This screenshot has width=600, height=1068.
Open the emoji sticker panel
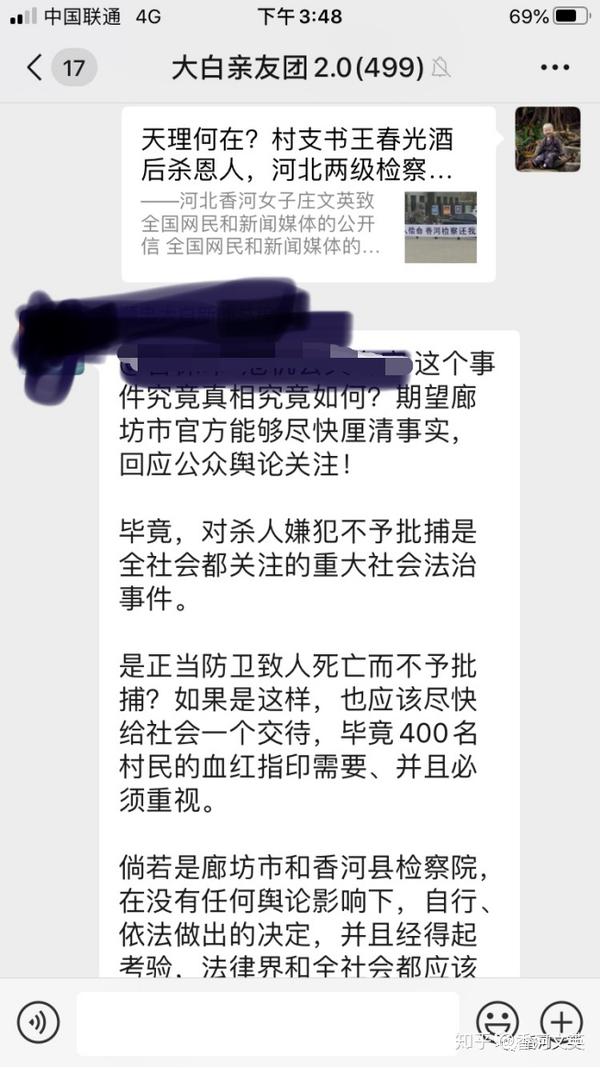(498, 1022)
